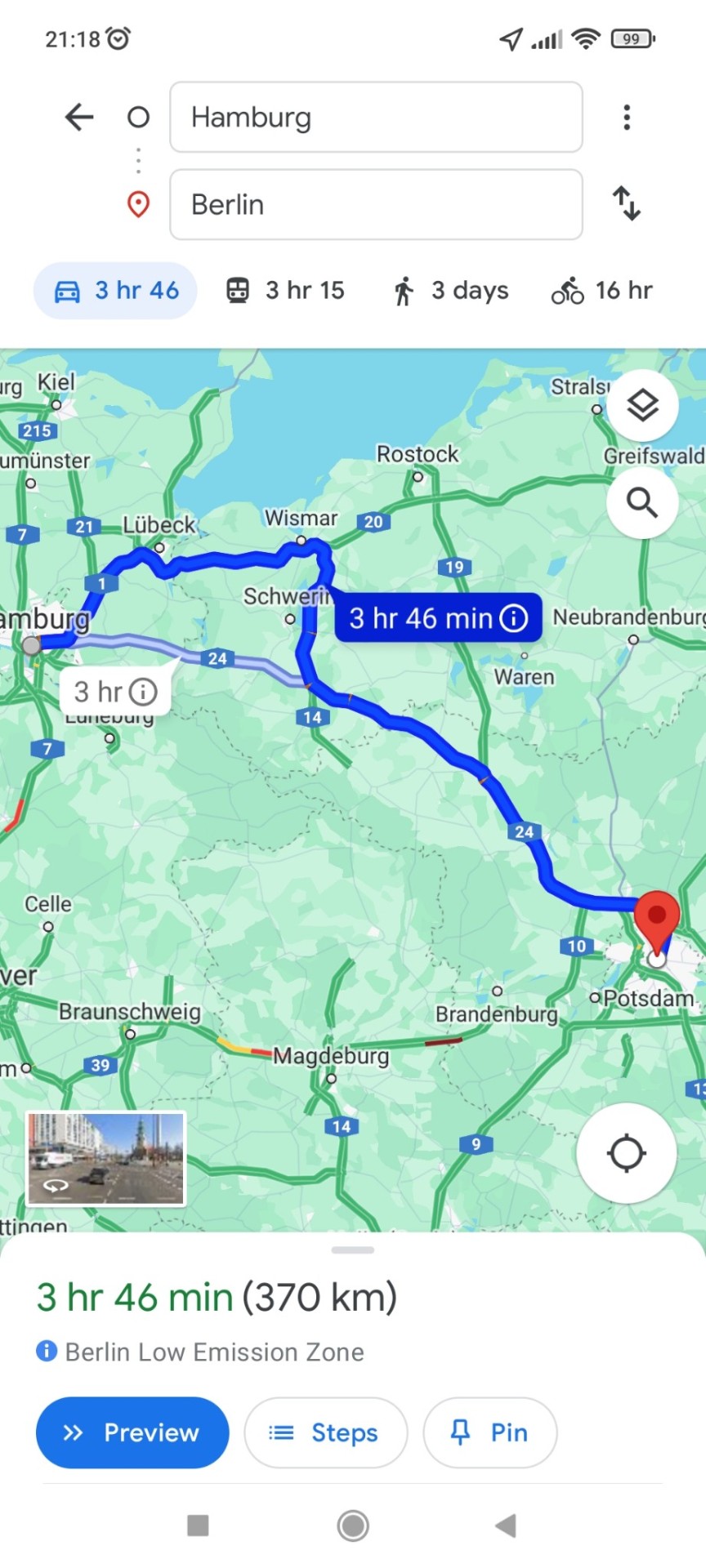View the route Steps
706x1568 pixels.
tap(325, 1432)
